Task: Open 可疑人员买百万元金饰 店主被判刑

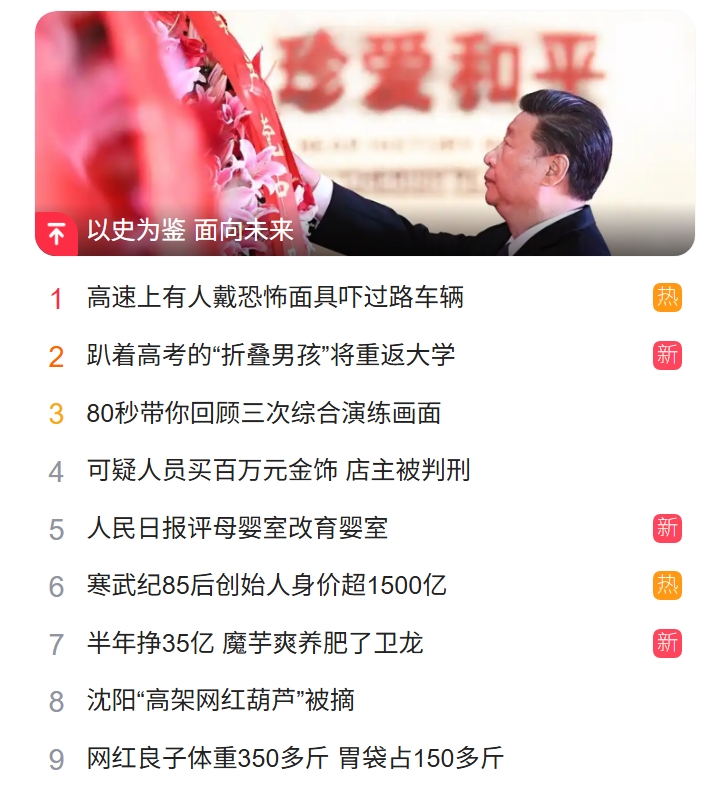Action: [x=278, y=470]
